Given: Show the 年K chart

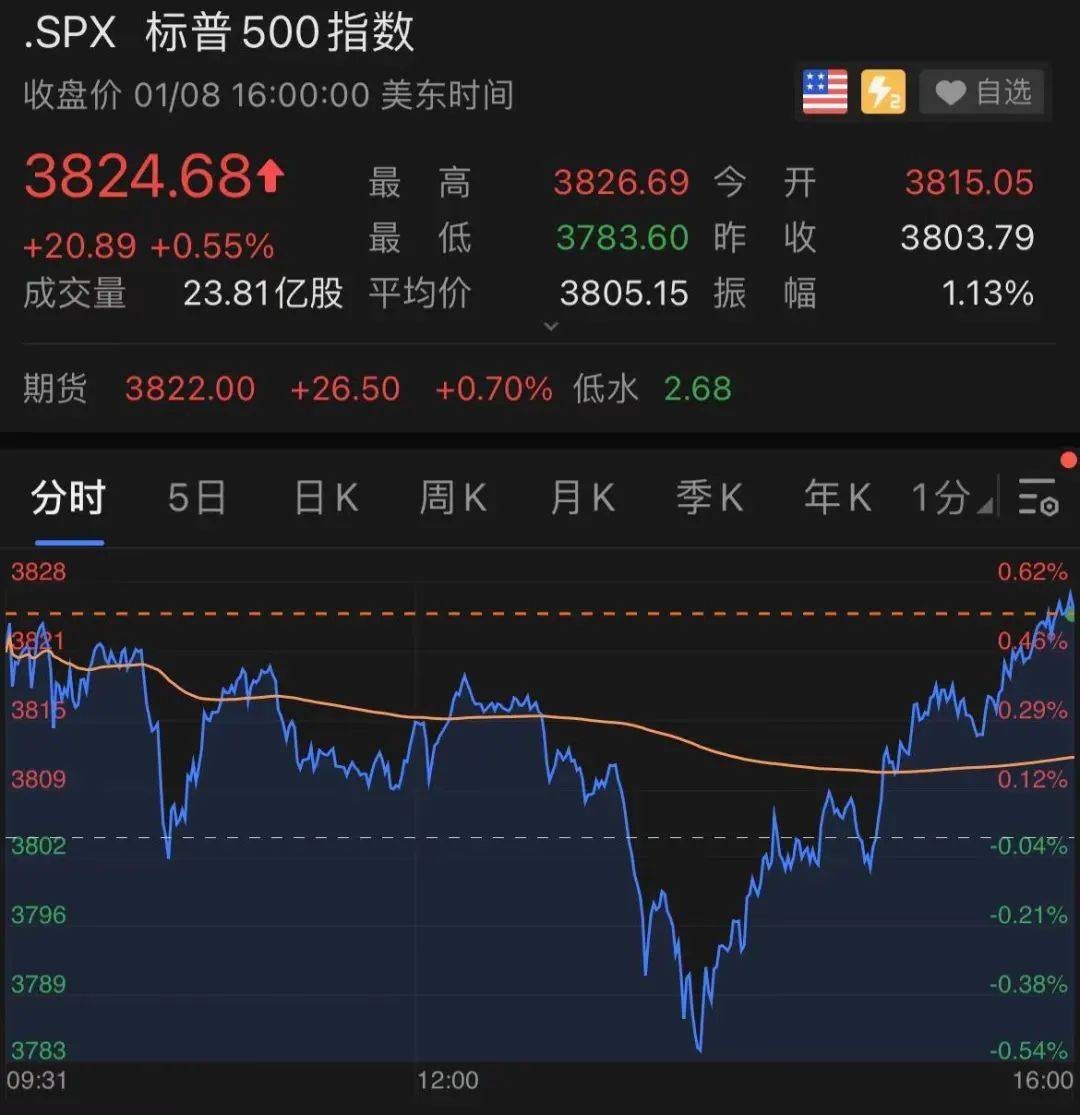Looking at the screenshot, I should tap(838, 497).
